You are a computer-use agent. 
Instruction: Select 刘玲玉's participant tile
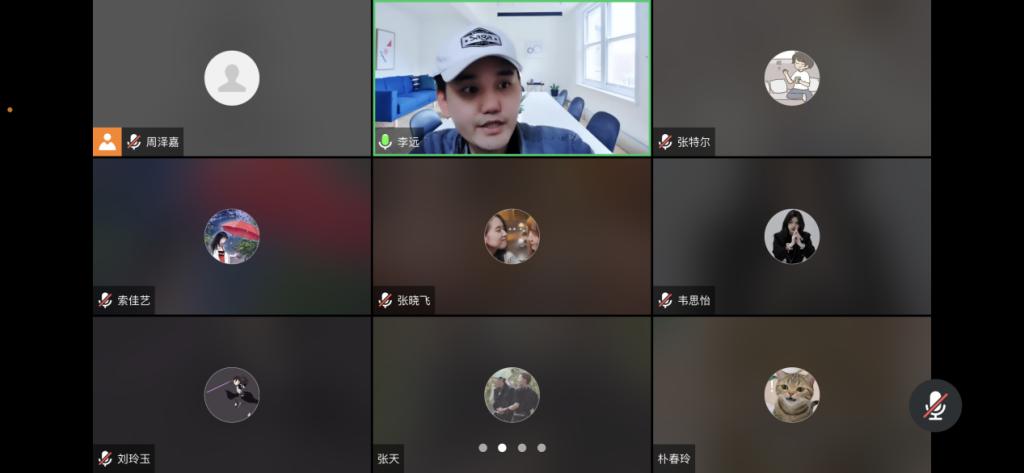coord(231,394)
